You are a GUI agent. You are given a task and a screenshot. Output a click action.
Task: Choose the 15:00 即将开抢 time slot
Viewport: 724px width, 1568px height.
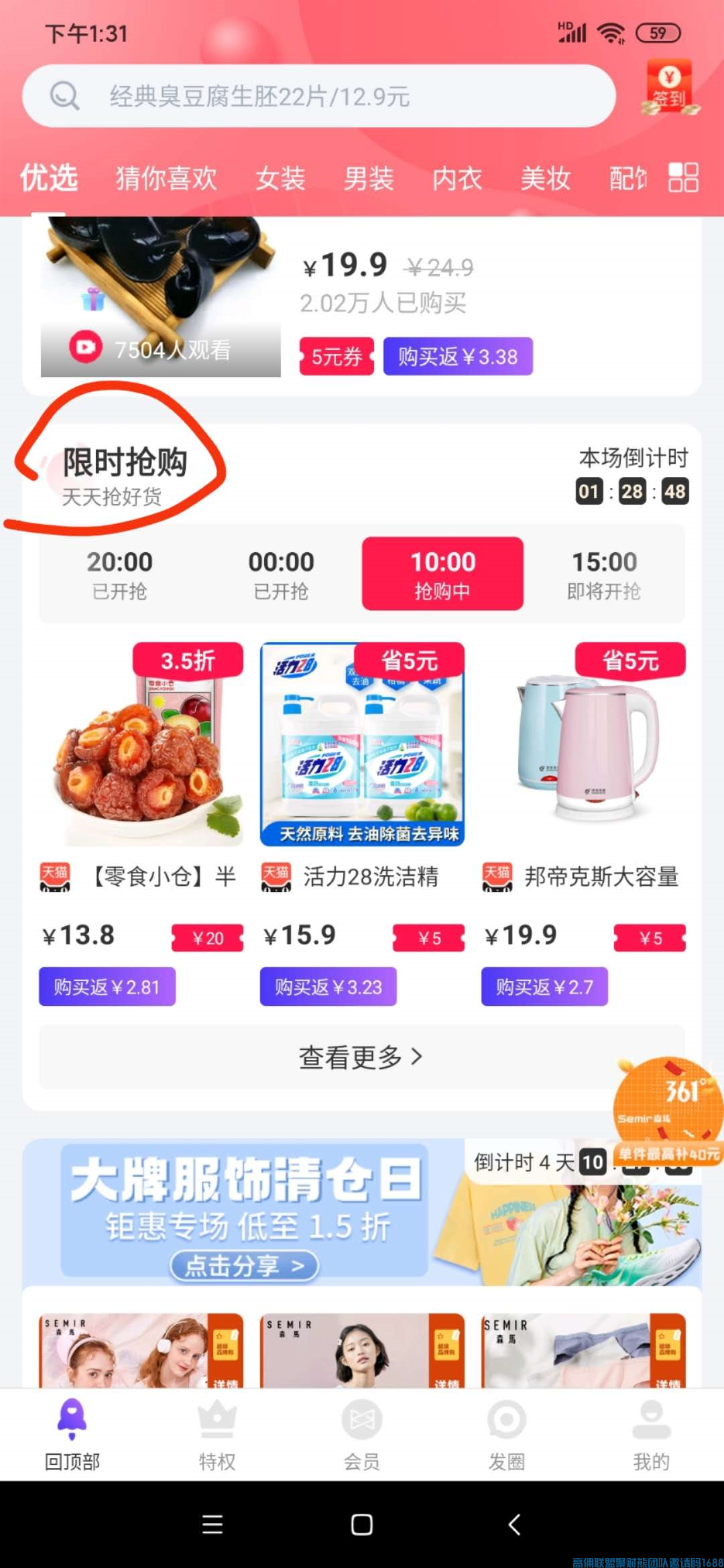[x=604, y=574]
